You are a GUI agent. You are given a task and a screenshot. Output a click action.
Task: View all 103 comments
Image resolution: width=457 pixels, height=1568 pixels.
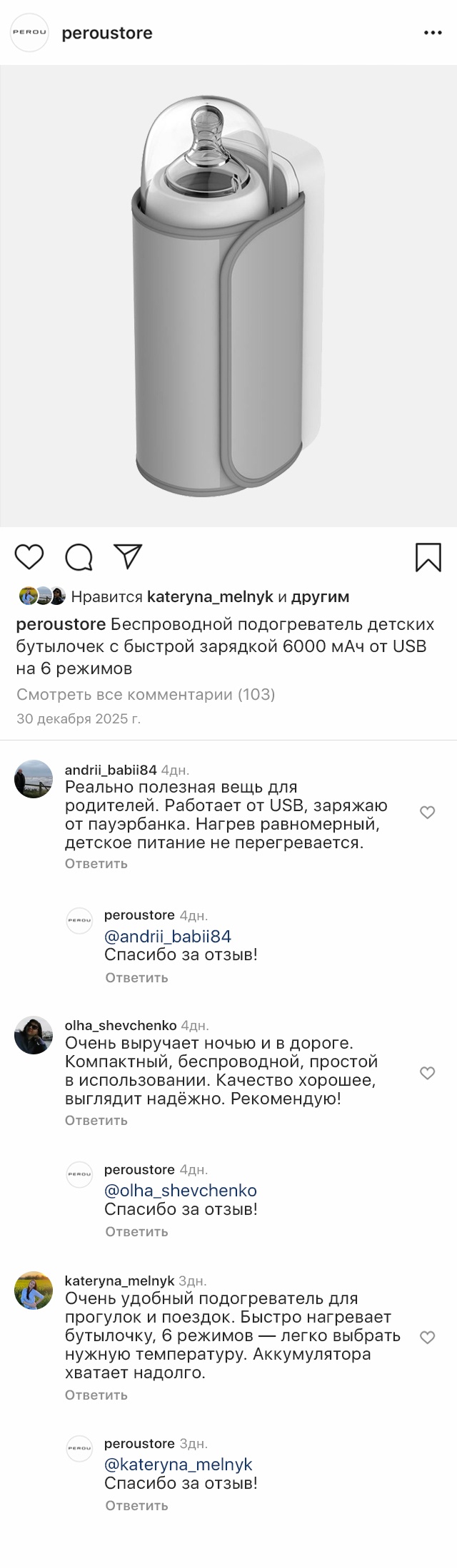click(x=146, y=694)
